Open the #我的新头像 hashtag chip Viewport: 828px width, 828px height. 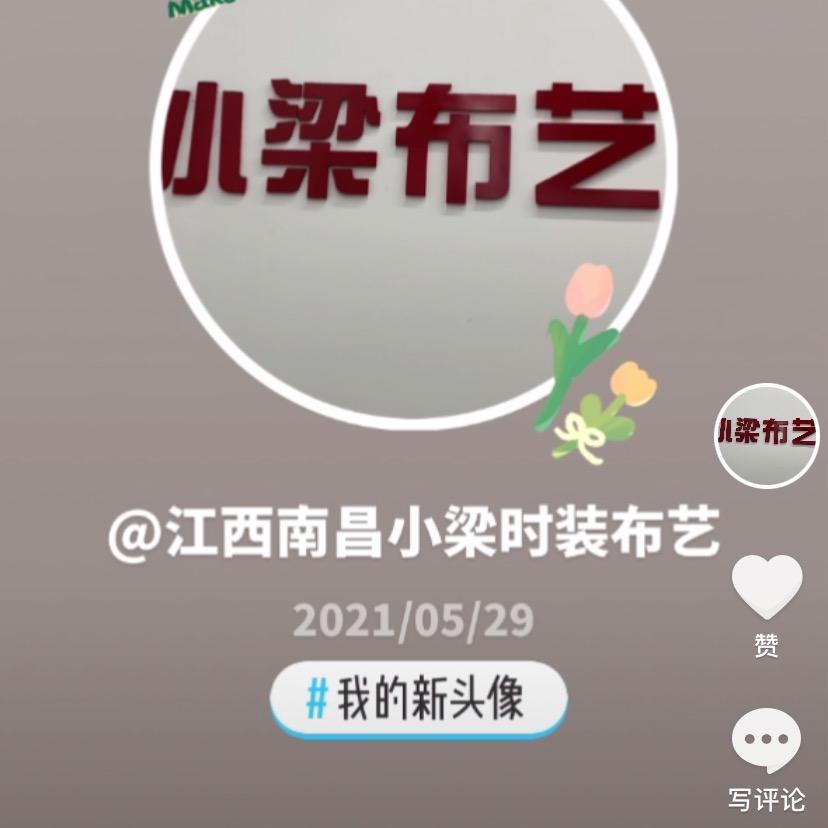tap(418, 698)
